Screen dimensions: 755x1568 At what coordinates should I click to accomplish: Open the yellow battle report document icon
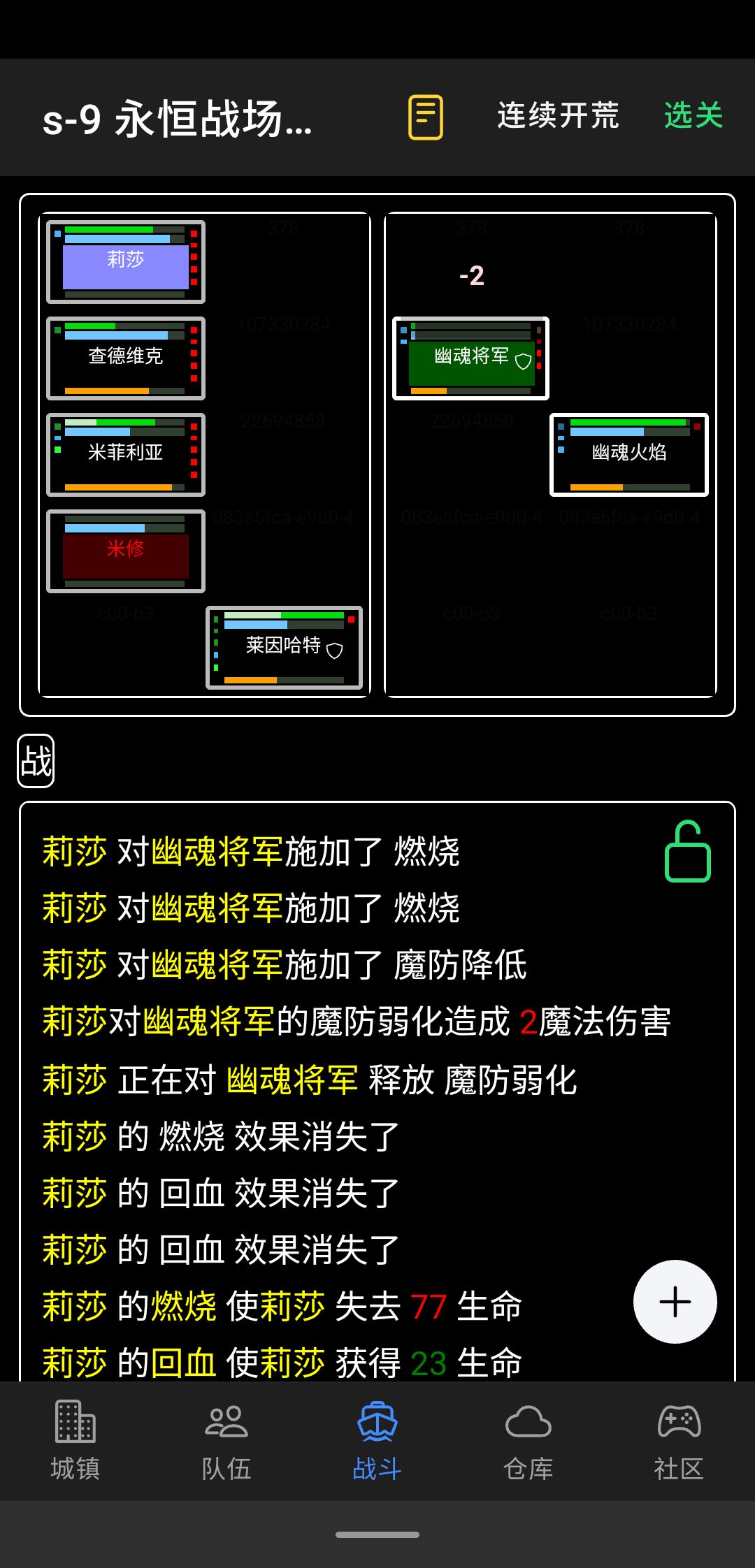[x=426, y=117]
